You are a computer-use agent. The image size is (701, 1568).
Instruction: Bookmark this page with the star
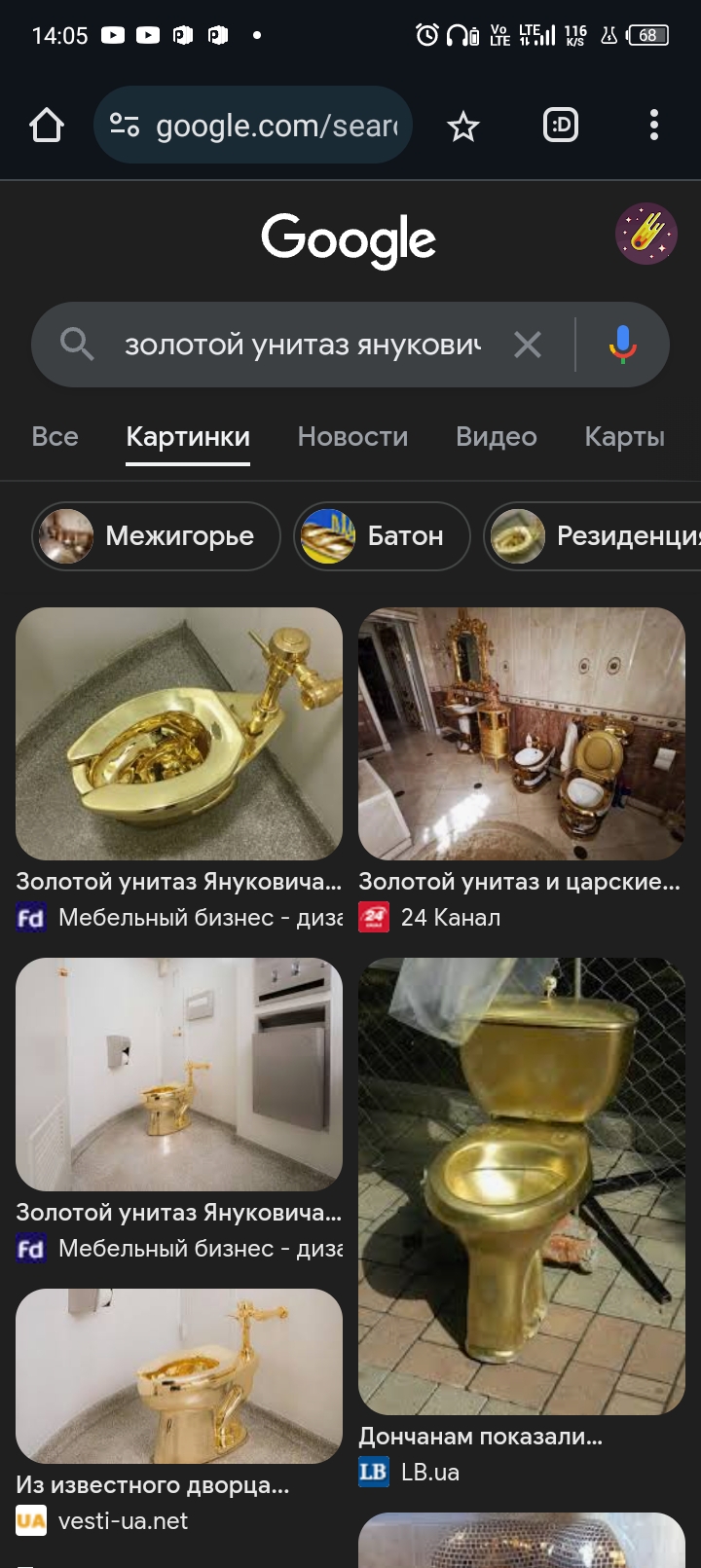point(463,127)
